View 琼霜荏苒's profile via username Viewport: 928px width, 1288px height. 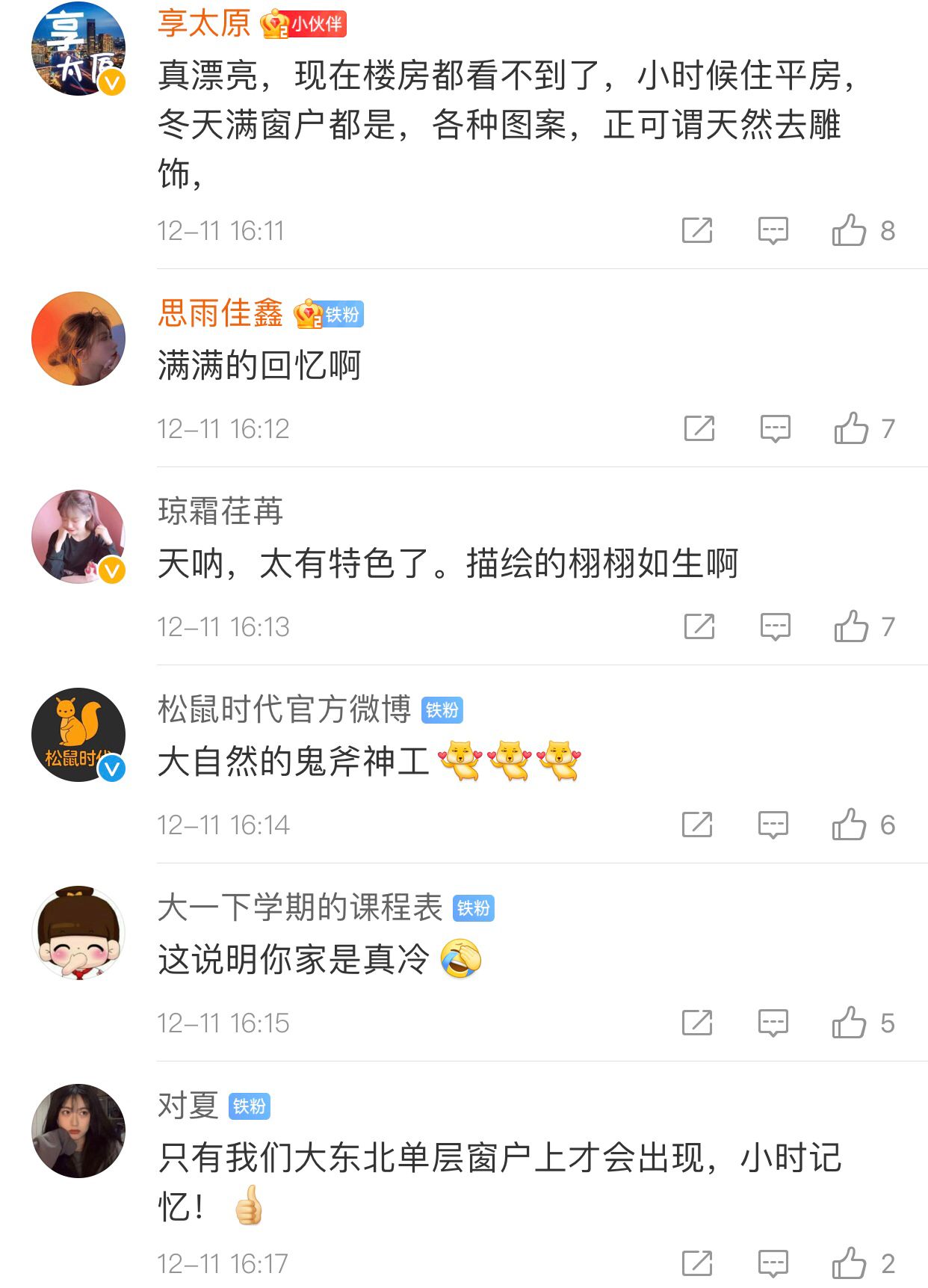tap(220, 511)
